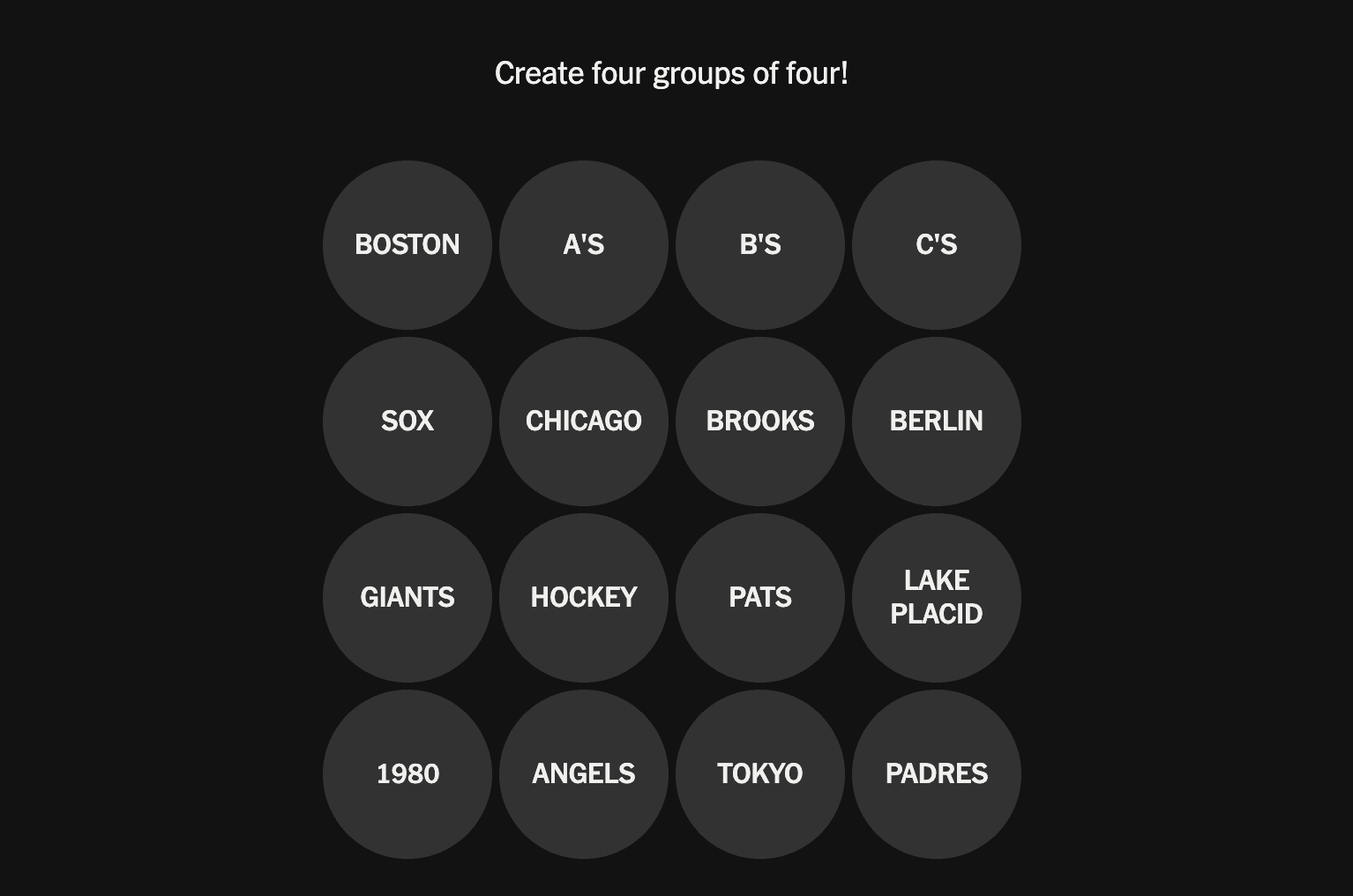Screen dimensions: 1353x896
Task: Choose the PADRES tile
Action: click(x=937, y=774)
